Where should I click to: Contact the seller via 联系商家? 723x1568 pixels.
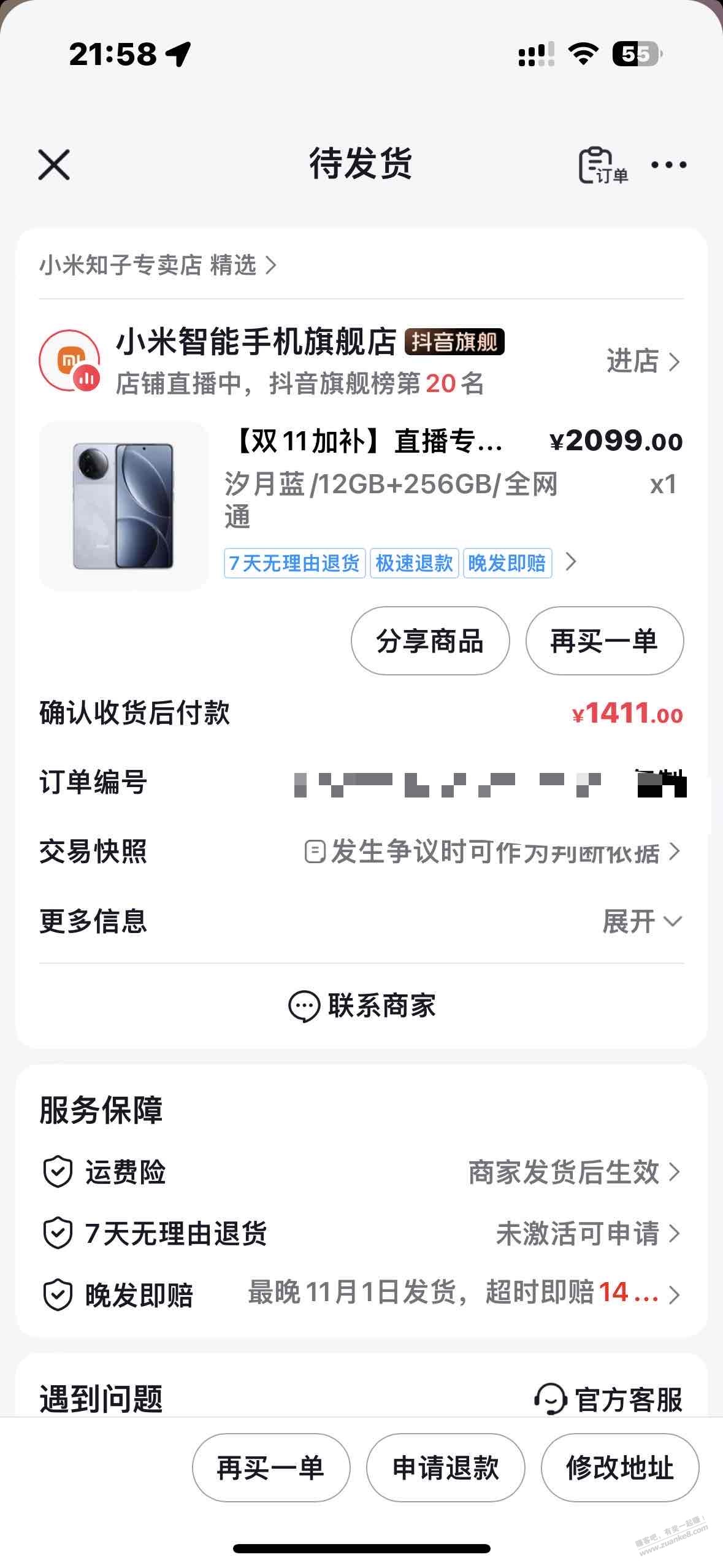point(362,1005)
